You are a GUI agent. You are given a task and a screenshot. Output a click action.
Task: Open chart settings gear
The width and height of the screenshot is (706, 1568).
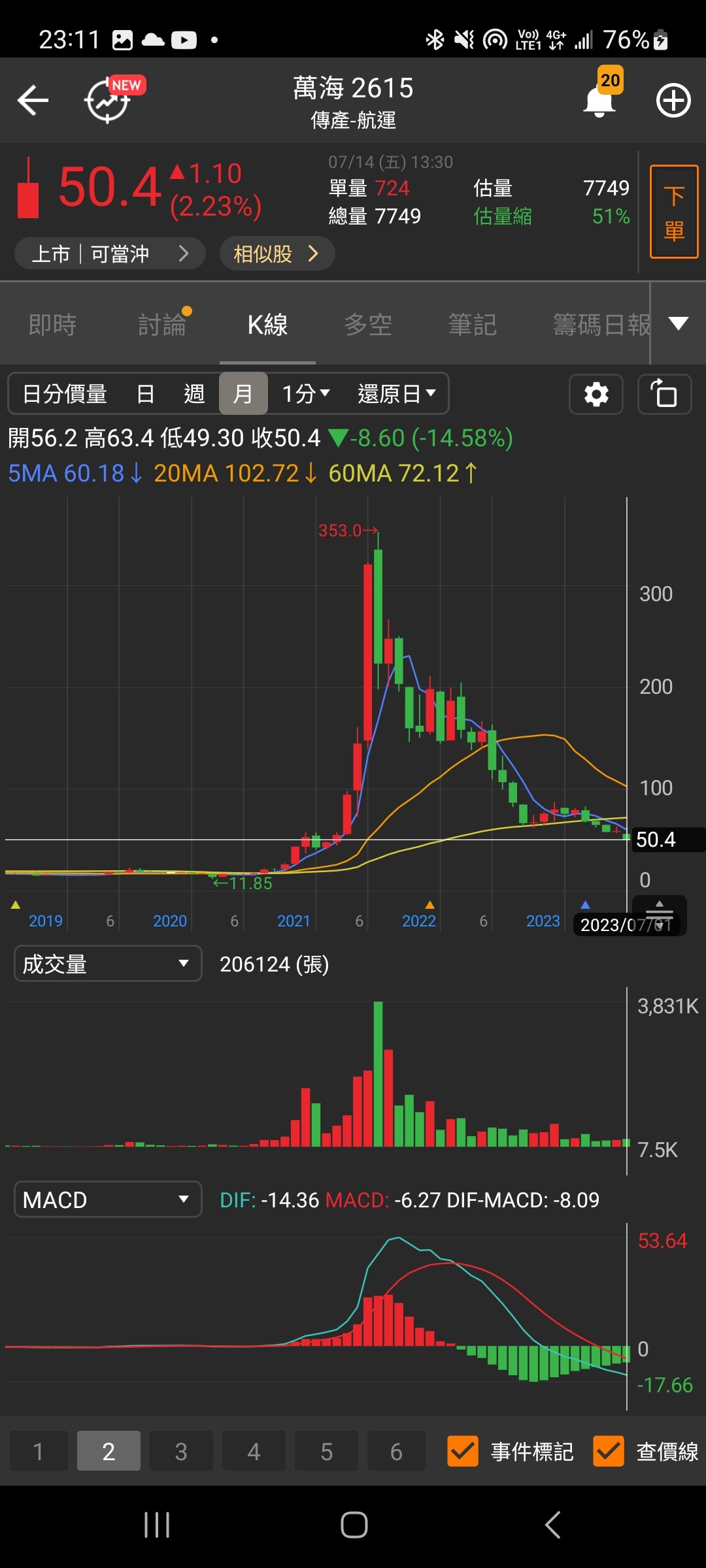pos(596,395)
